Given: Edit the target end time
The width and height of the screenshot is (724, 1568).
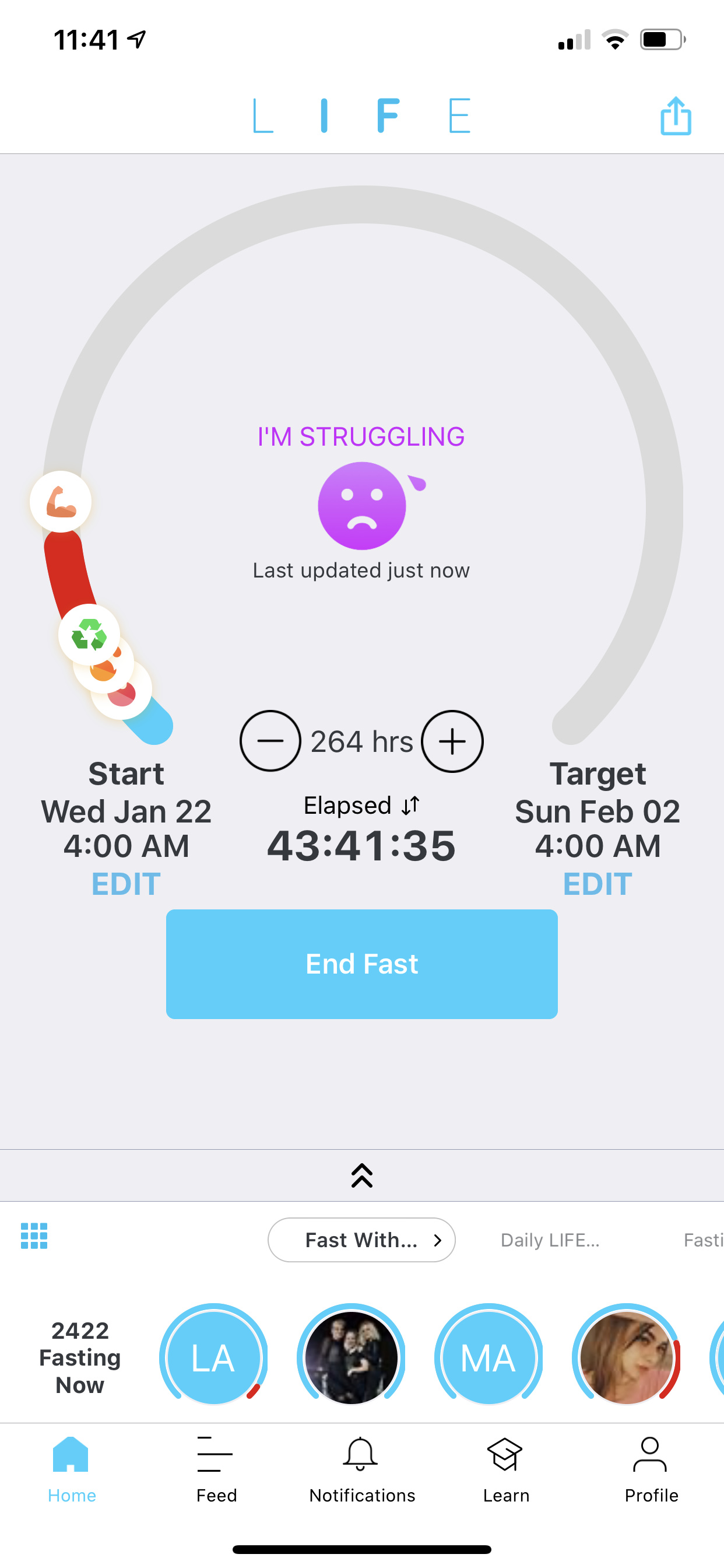Looking at the screenshot, I should click(x=598, y=883).
